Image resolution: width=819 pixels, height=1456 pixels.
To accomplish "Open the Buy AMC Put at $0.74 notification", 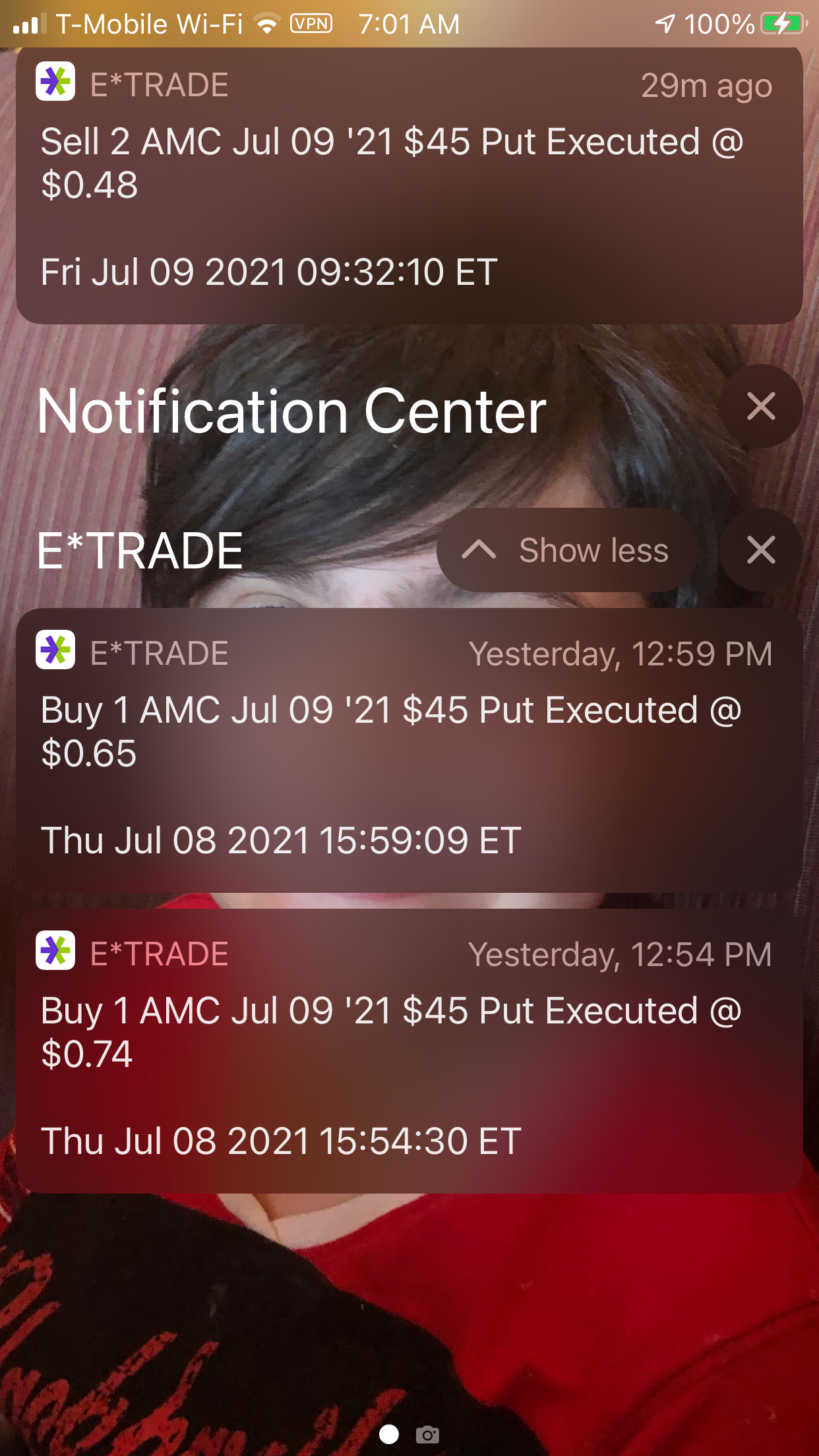I will coord(409,1051).
